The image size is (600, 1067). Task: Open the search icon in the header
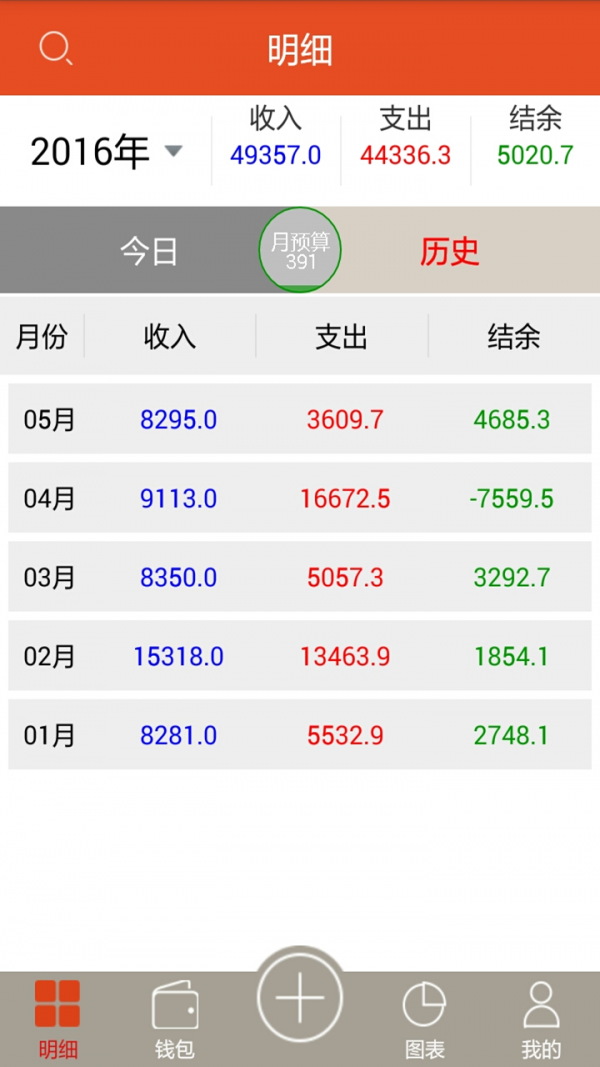[x=55, y=48]
